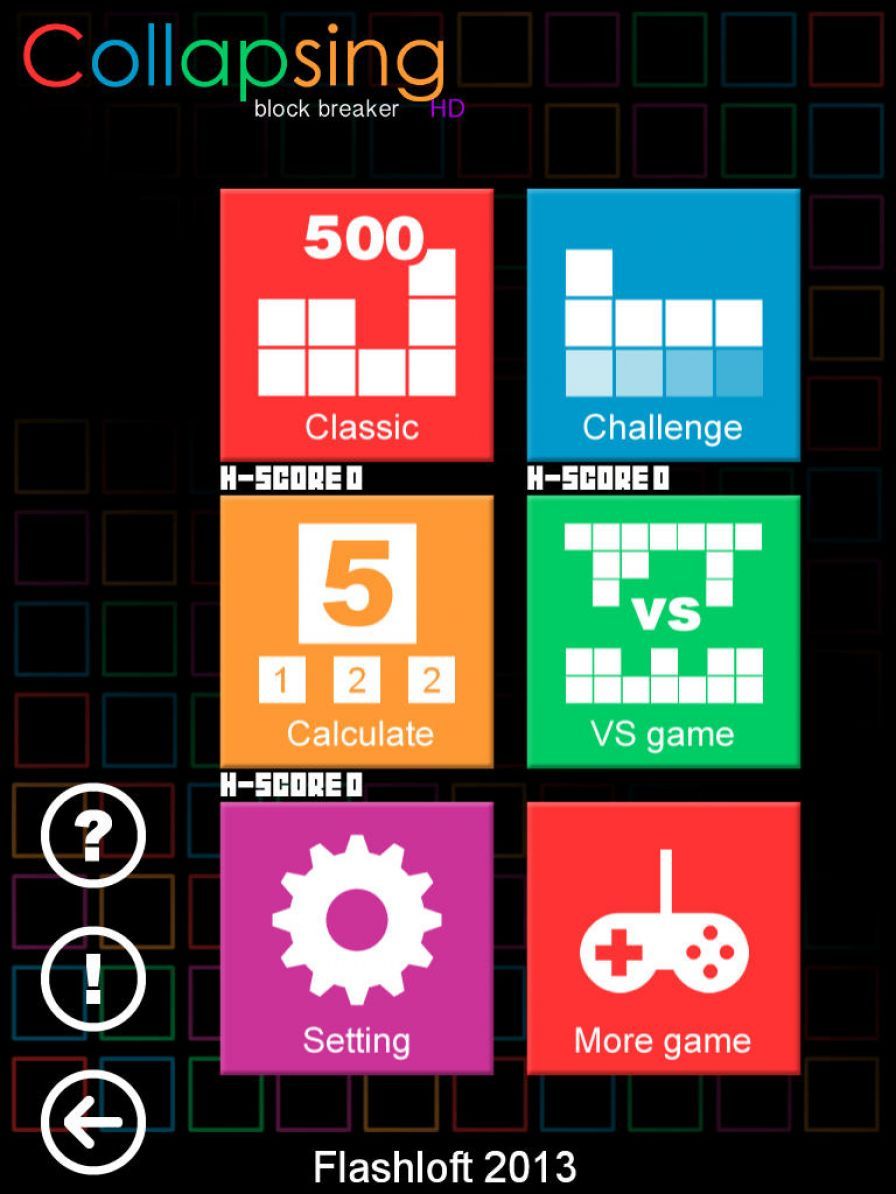
Task: Open the Challenge mode tile
Action: tap(663, 325)
